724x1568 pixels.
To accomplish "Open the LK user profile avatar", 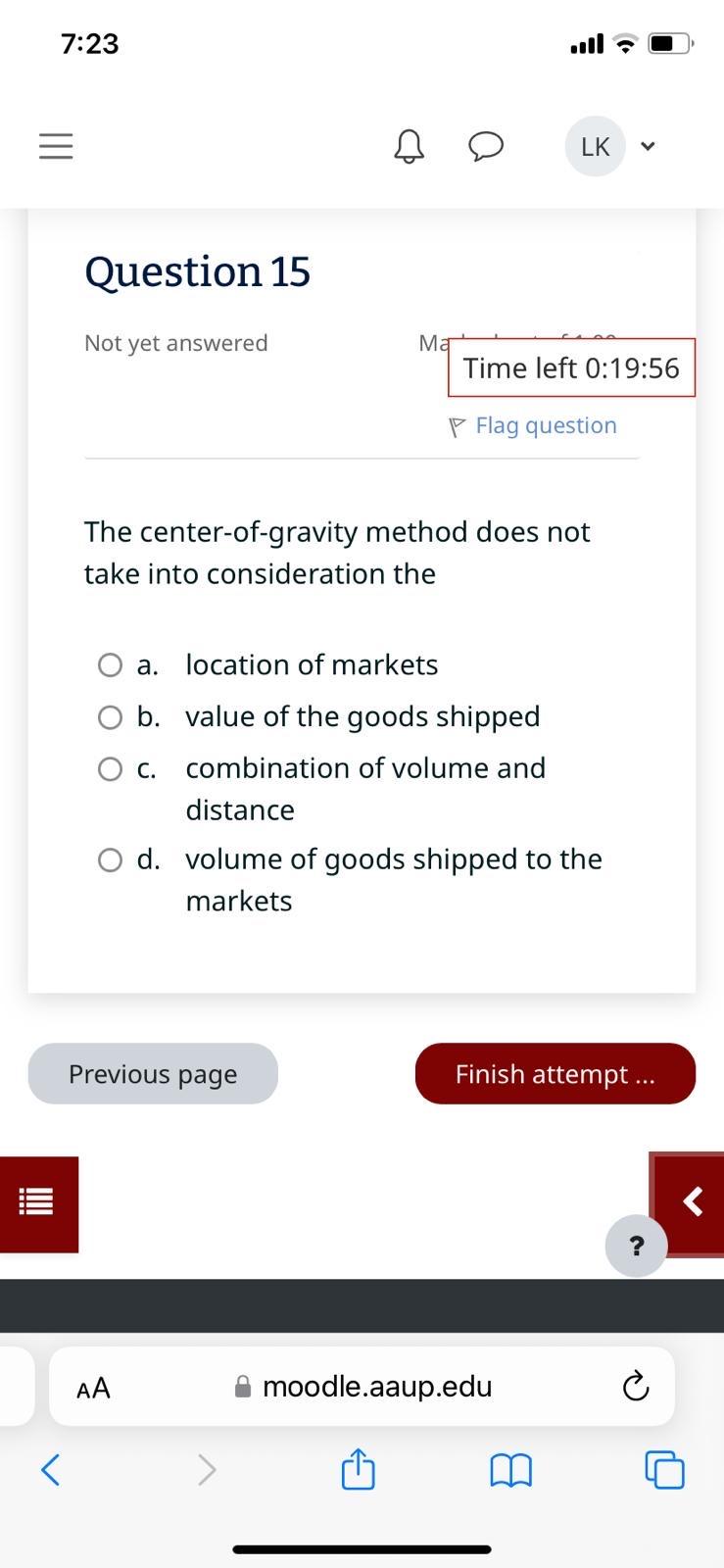I will 594,145.
